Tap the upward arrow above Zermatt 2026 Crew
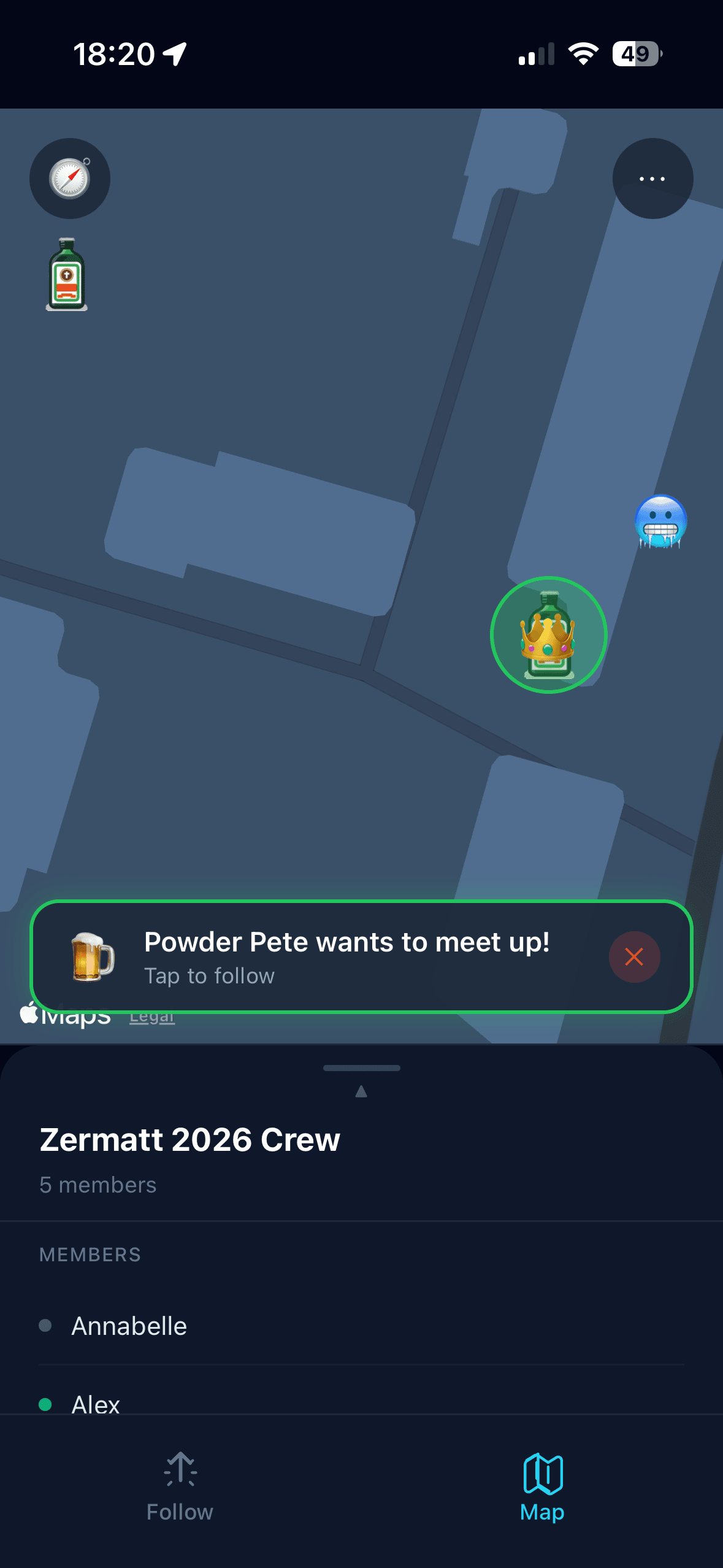The width and height of the screenshot is (723, 1568). coord(361,1091)
